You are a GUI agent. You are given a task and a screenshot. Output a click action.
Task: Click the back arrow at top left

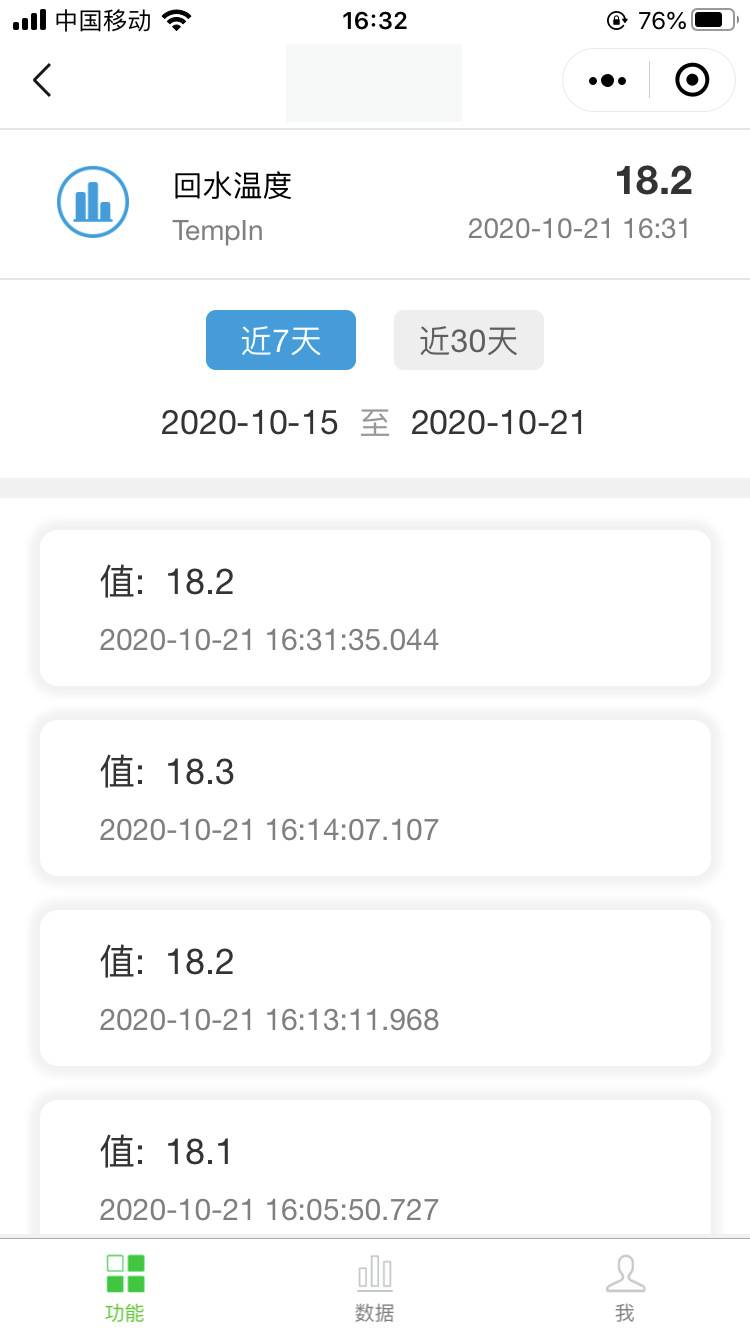[x=42, y=80]
